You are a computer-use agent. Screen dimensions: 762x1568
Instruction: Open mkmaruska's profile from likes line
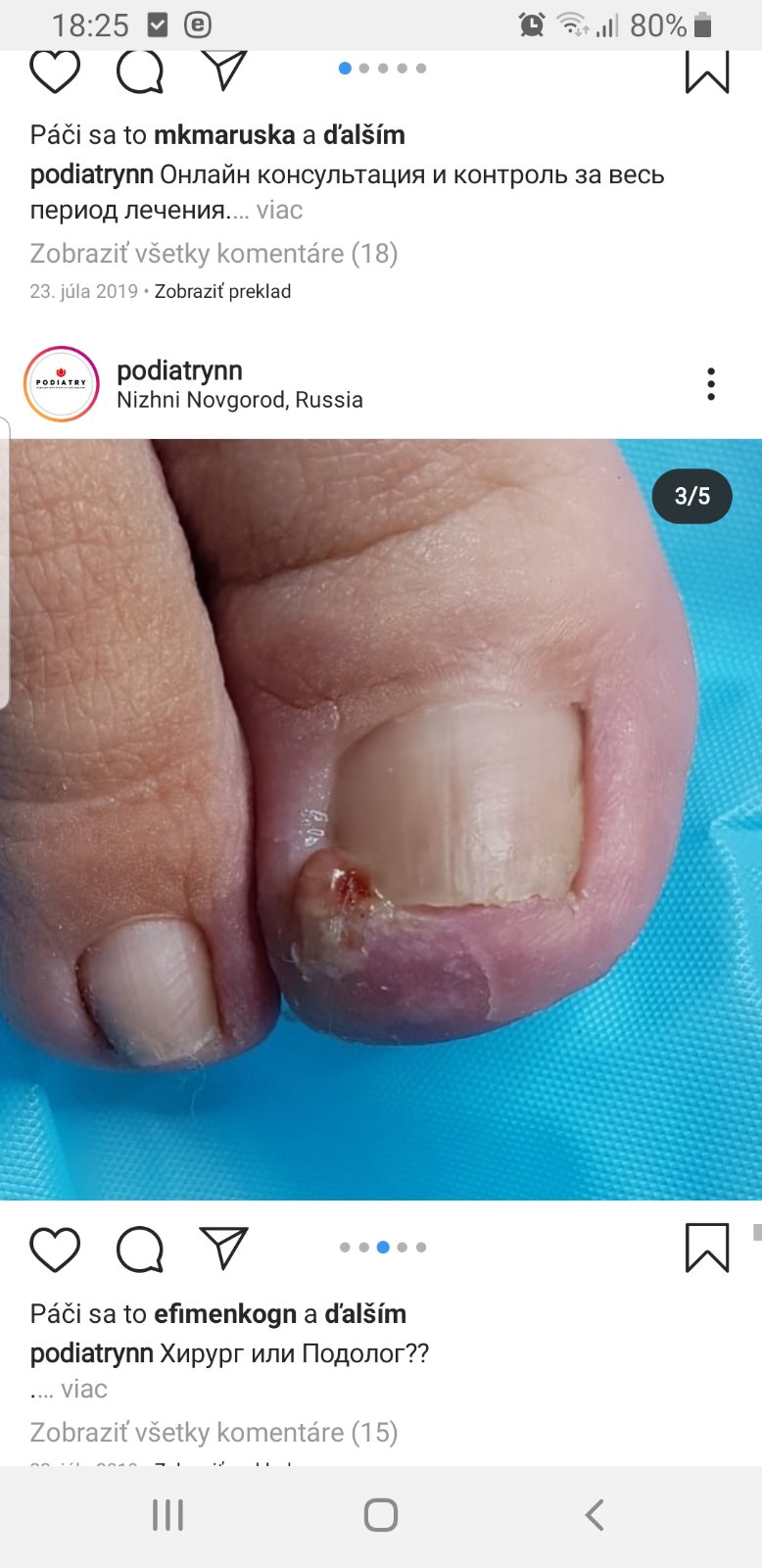[x=224, y=134]
